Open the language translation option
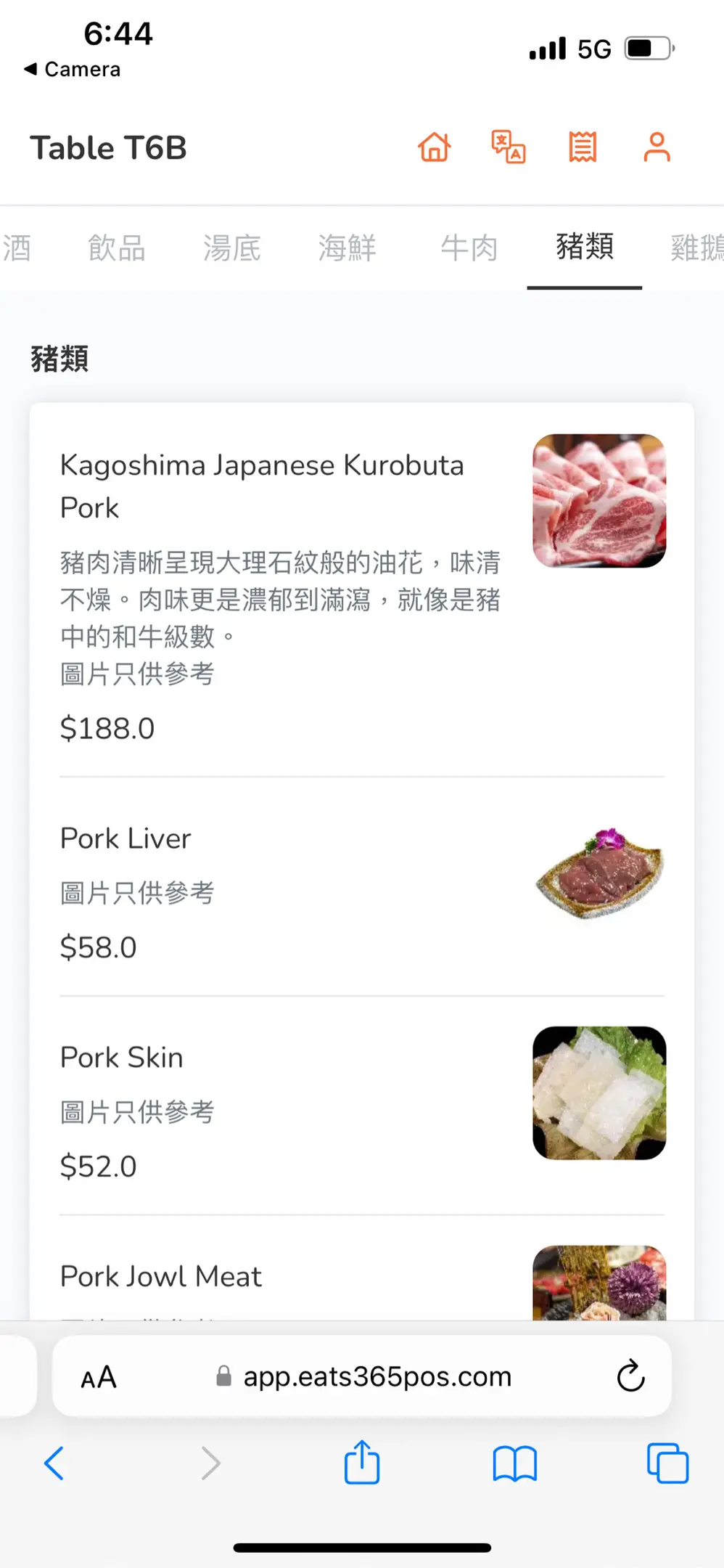724x1568 pixels. click(509, 147)
